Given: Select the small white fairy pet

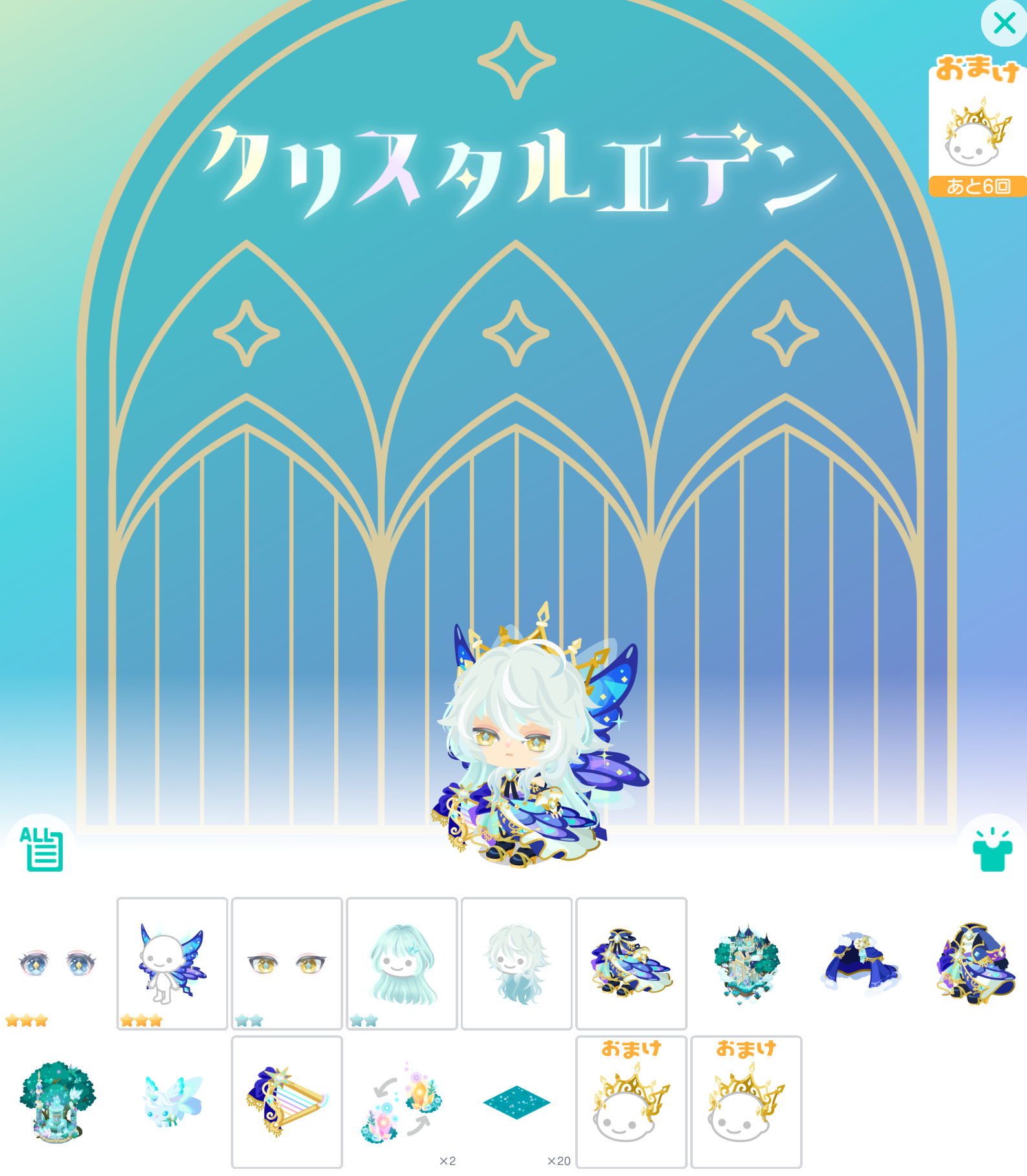Looking at the screenshot, I should pos(172,1102).
